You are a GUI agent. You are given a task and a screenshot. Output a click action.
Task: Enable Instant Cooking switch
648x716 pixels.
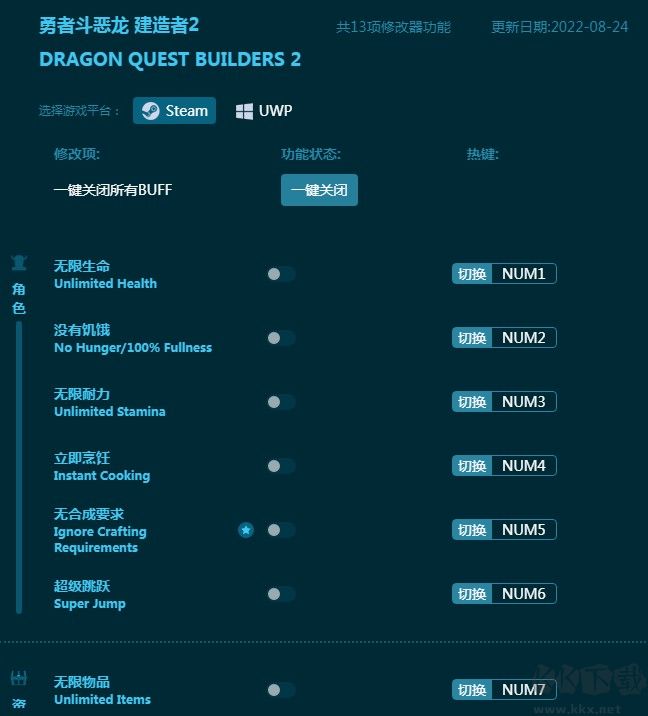tap(281, 466)
